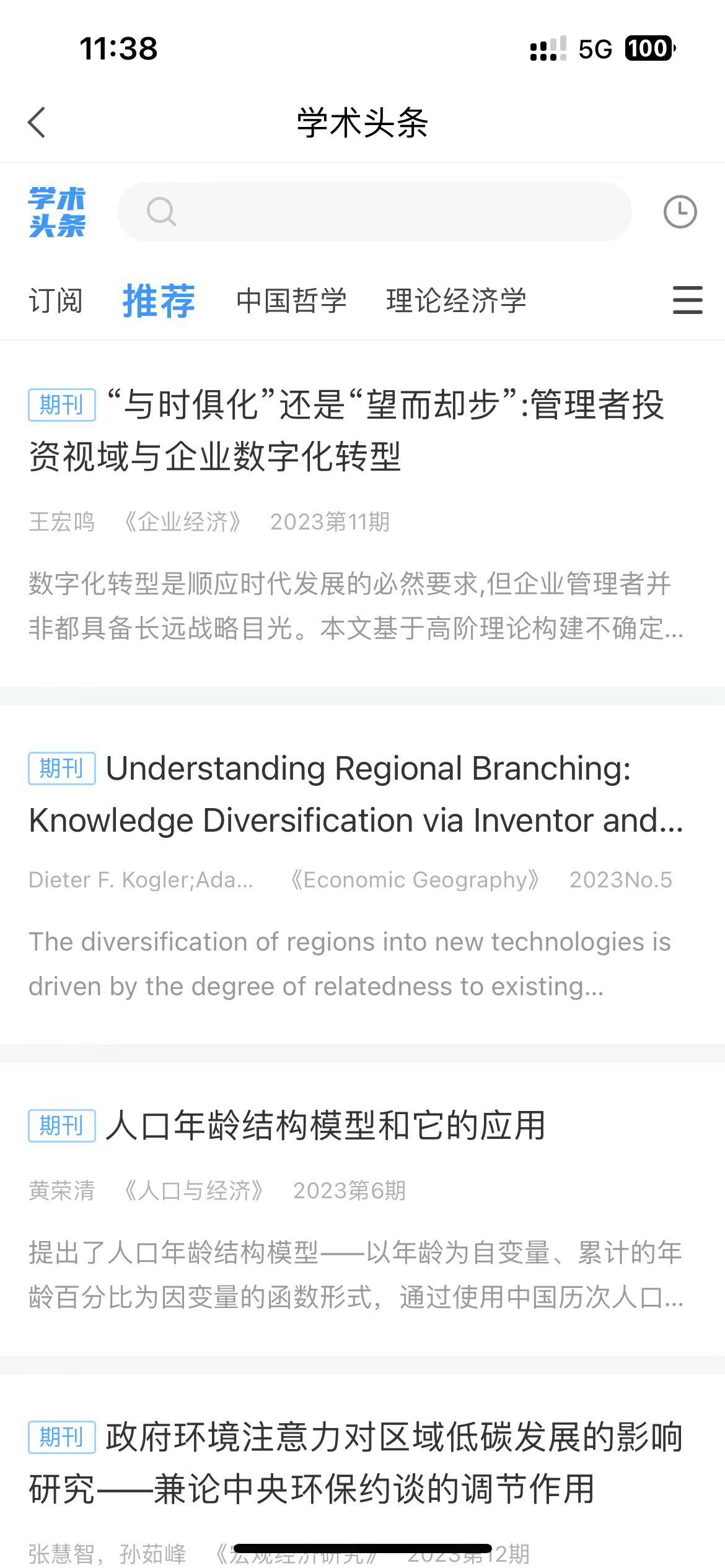Switch to the 中国哲学 tab
This screenshot has height=1568, width=725.
291,301
